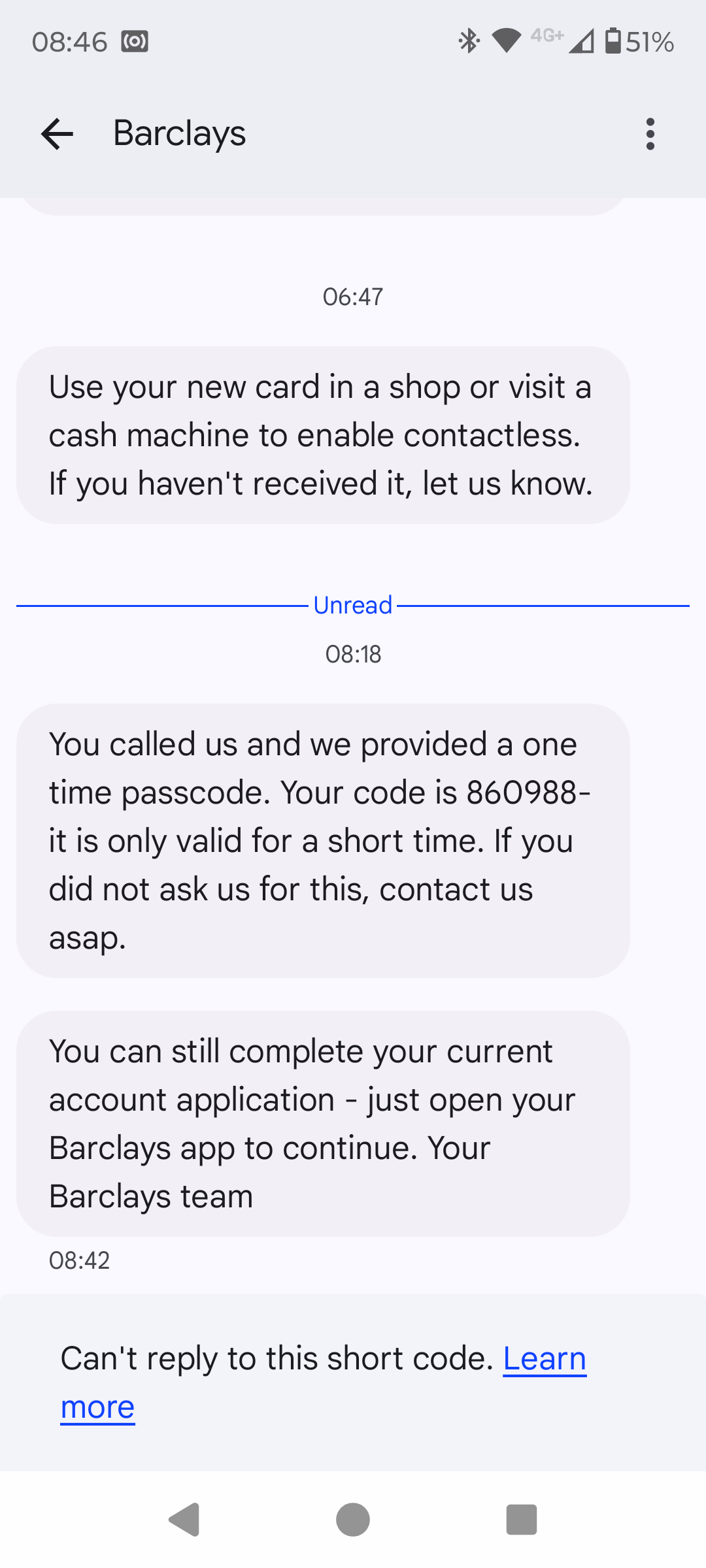The image size is (706, 1568).
Task: Go back to the conversation list
Action: [57, 134]
